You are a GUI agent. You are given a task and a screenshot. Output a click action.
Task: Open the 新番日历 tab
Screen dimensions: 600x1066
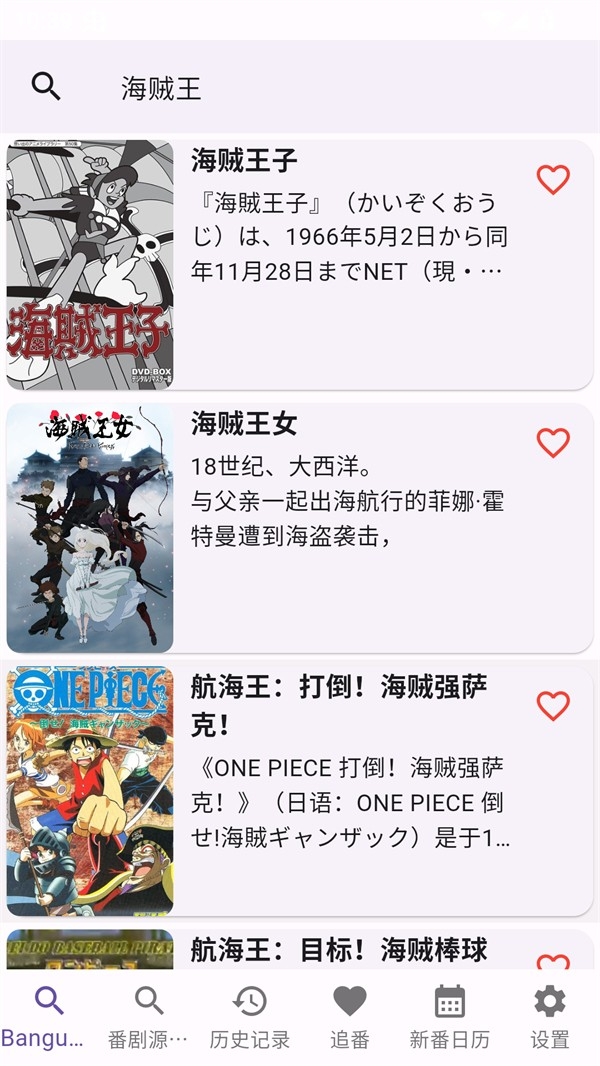pyautogui.click(x=449, y=1016)
